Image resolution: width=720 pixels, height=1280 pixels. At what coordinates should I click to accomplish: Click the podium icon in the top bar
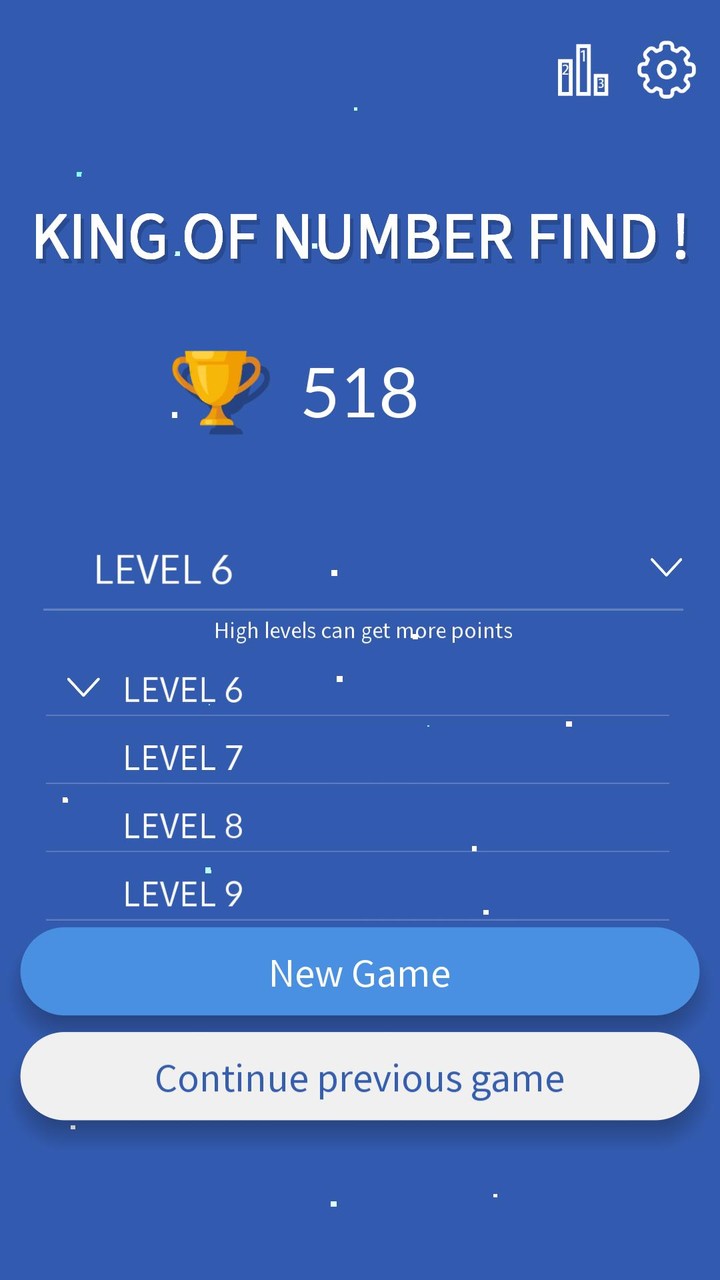point(583,70)
